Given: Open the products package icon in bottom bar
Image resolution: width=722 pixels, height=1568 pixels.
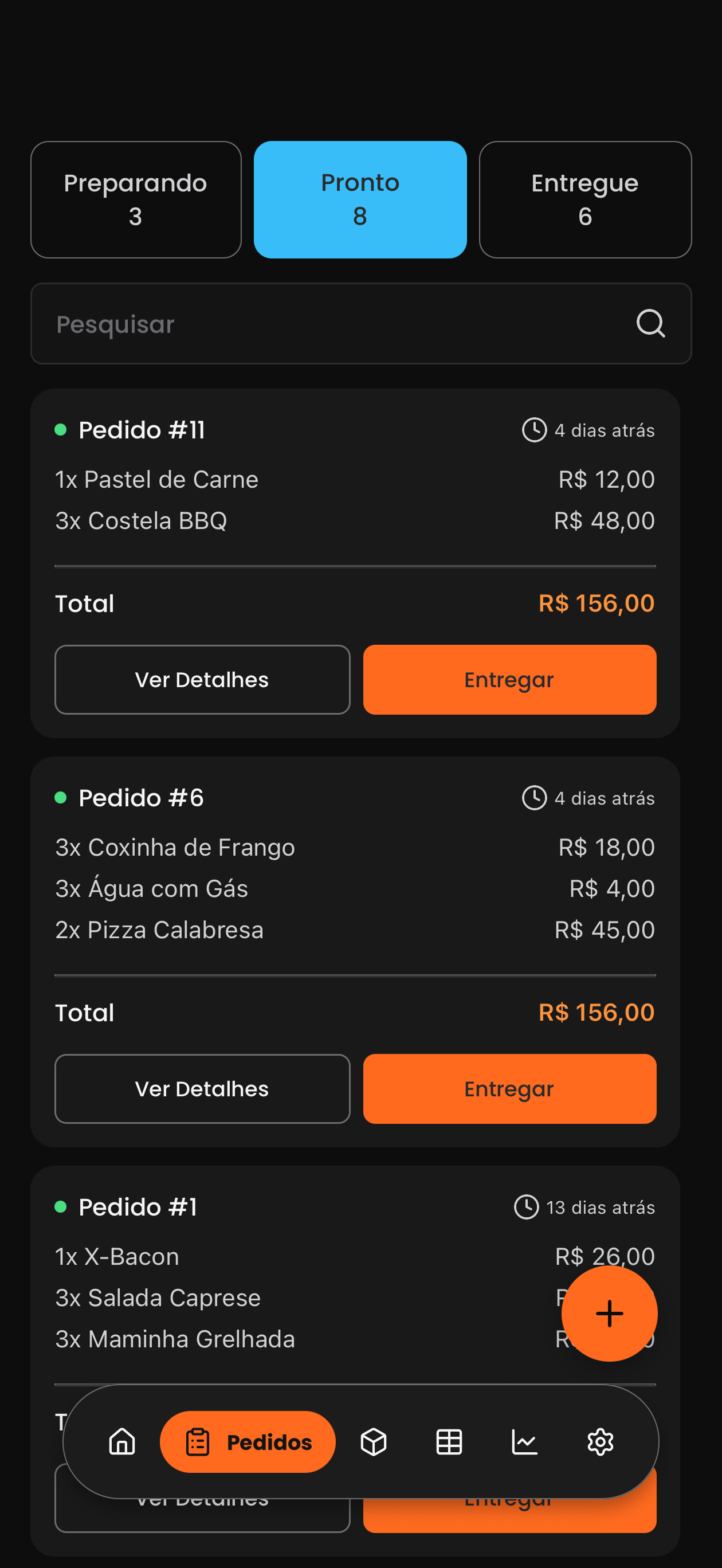Looking at the screenshot, I should (373, 1442).
